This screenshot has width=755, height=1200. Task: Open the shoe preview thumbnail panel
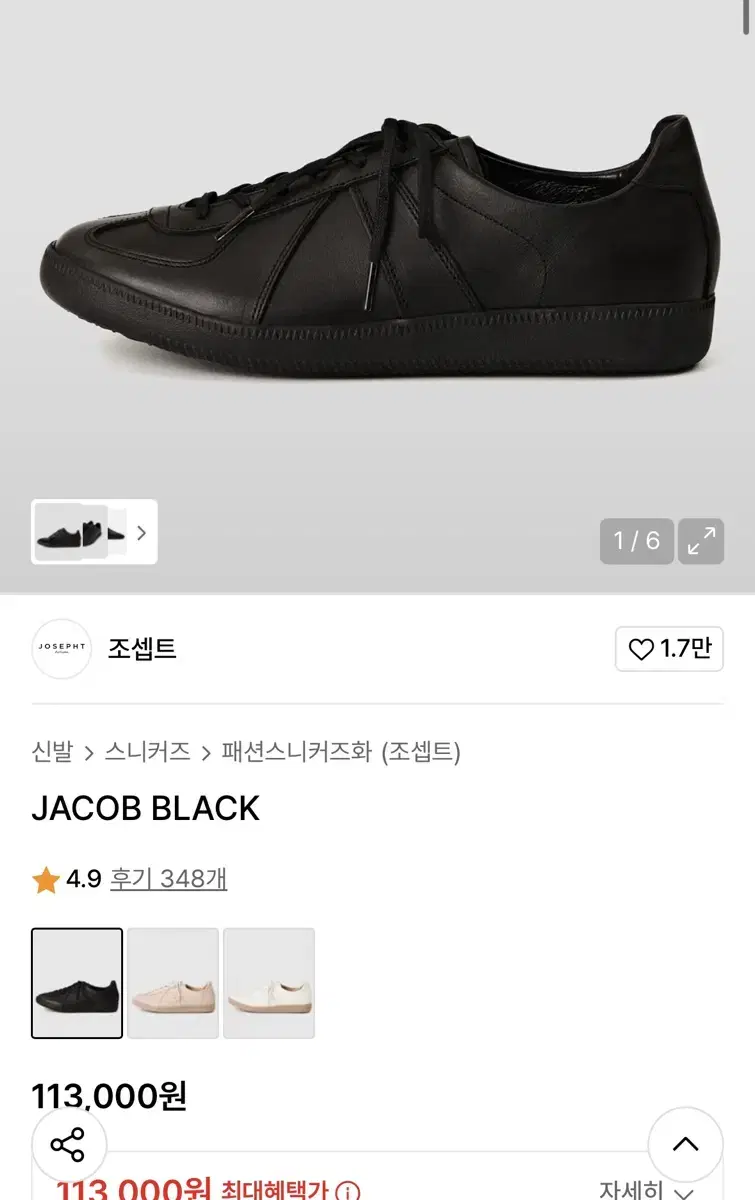coord(80,534)
